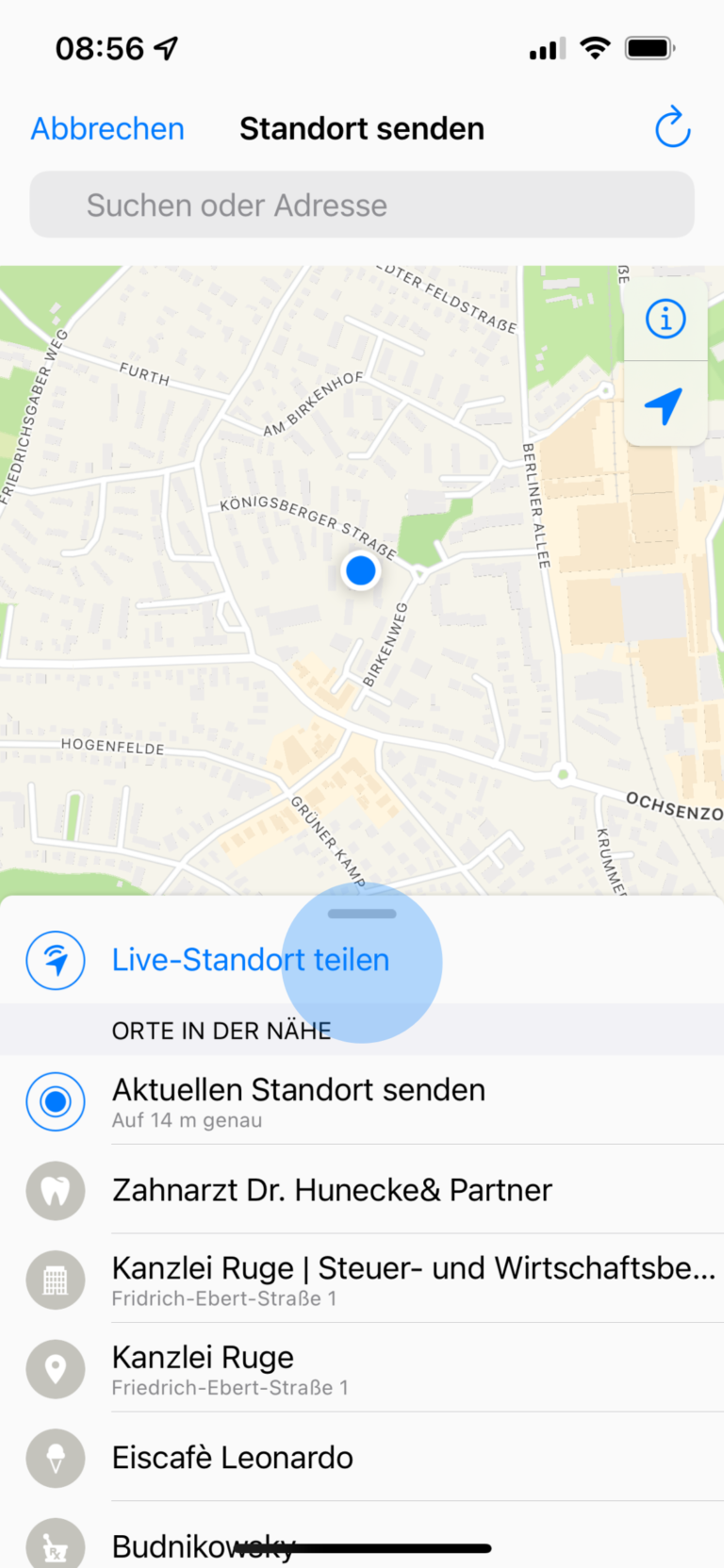Open the Suchen oder Adresse search field
The image size is (724, 1568).
coord(362,206)
